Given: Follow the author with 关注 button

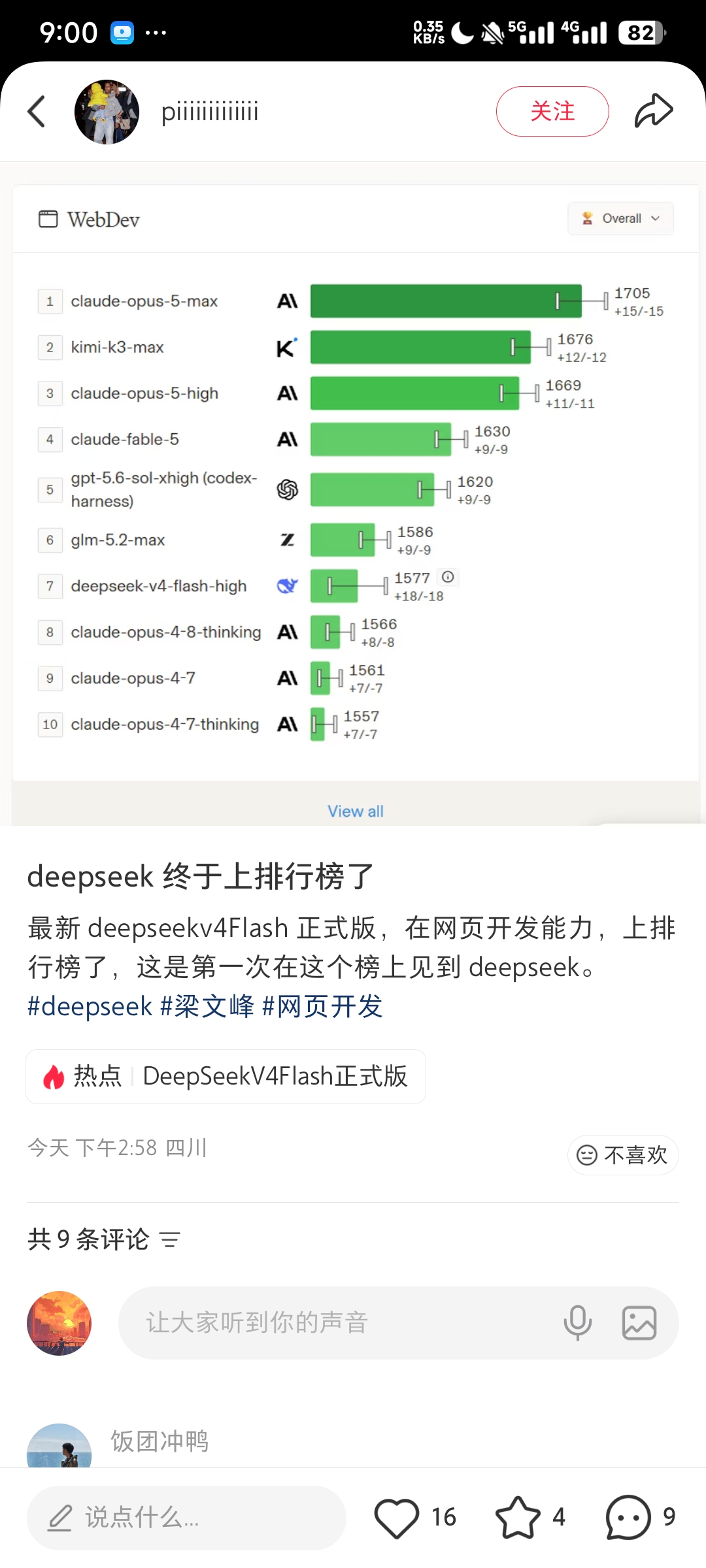Looking at the screenshot, I should pyautogui.click(x=552, y=111).
